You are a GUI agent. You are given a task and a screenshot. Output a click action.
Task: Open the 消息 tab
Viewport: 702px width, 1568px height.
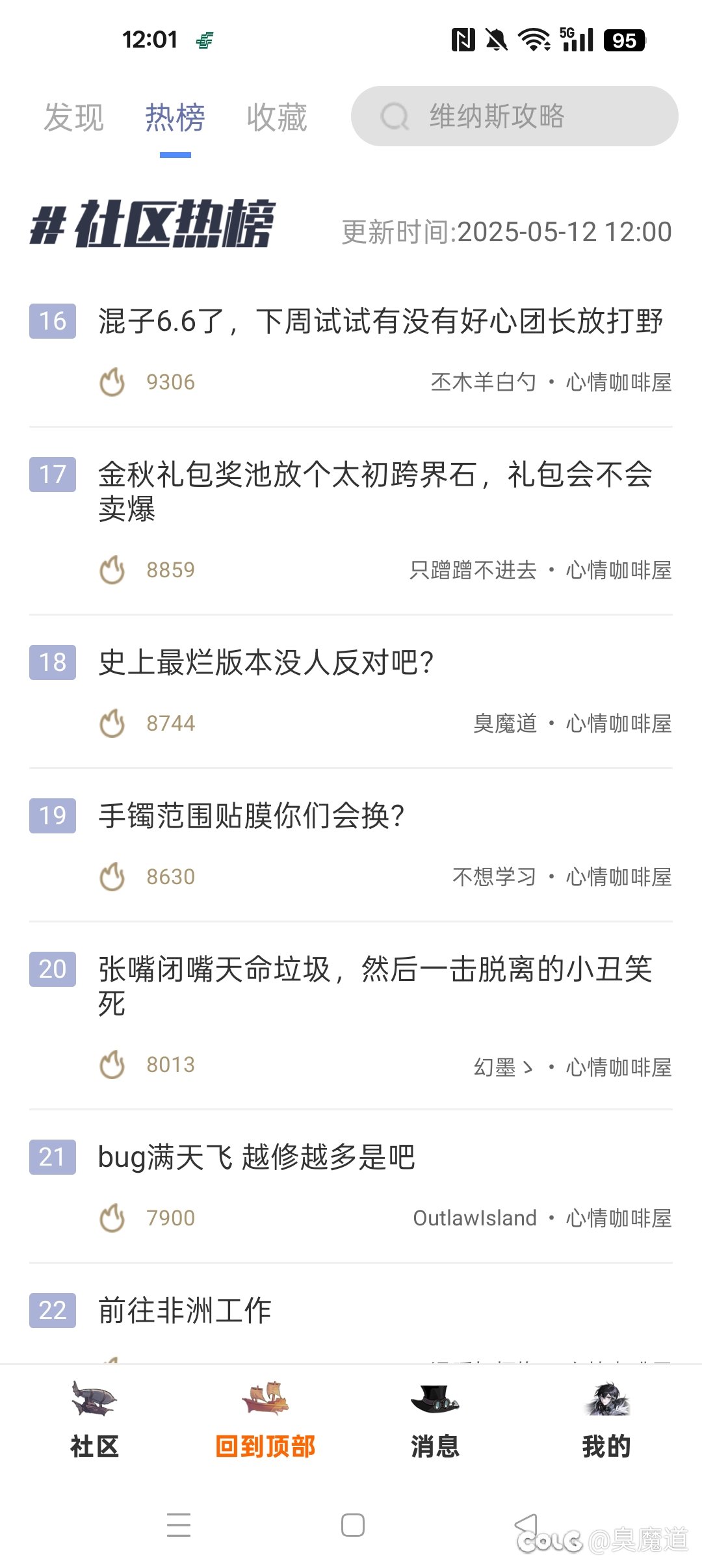pos(435,1421)
